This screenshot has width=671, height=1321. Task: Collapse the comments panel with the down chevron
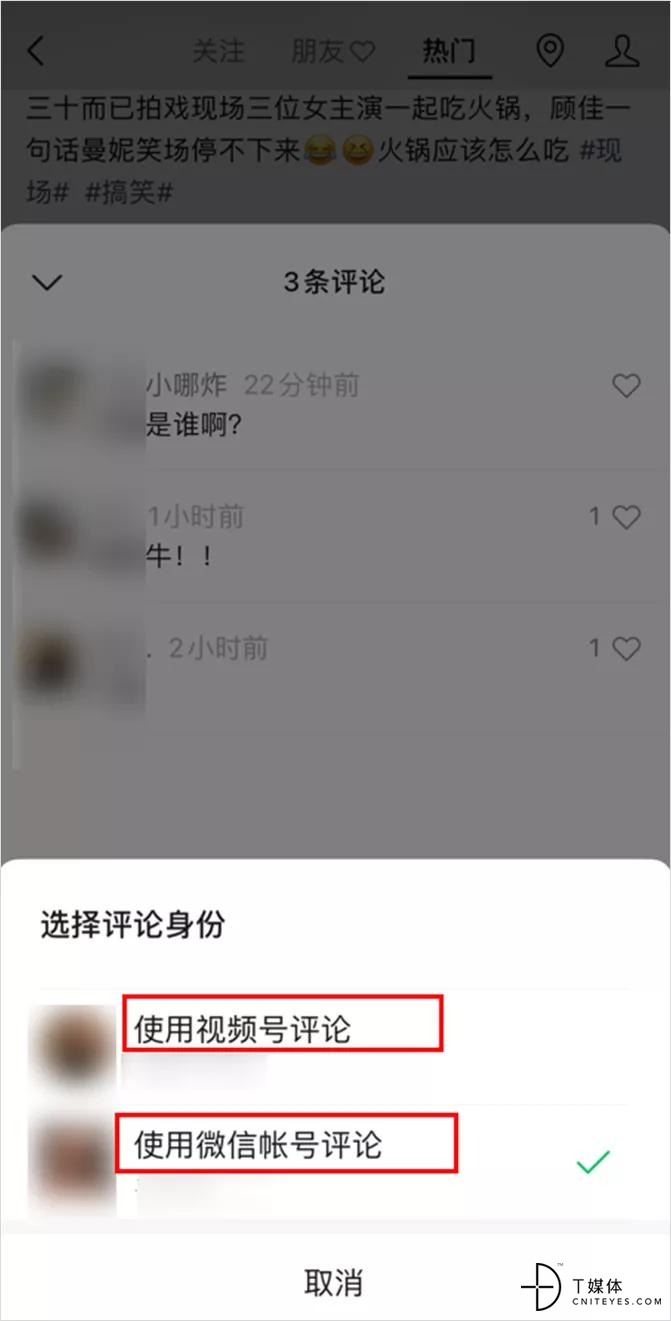[x=47, y=283]
